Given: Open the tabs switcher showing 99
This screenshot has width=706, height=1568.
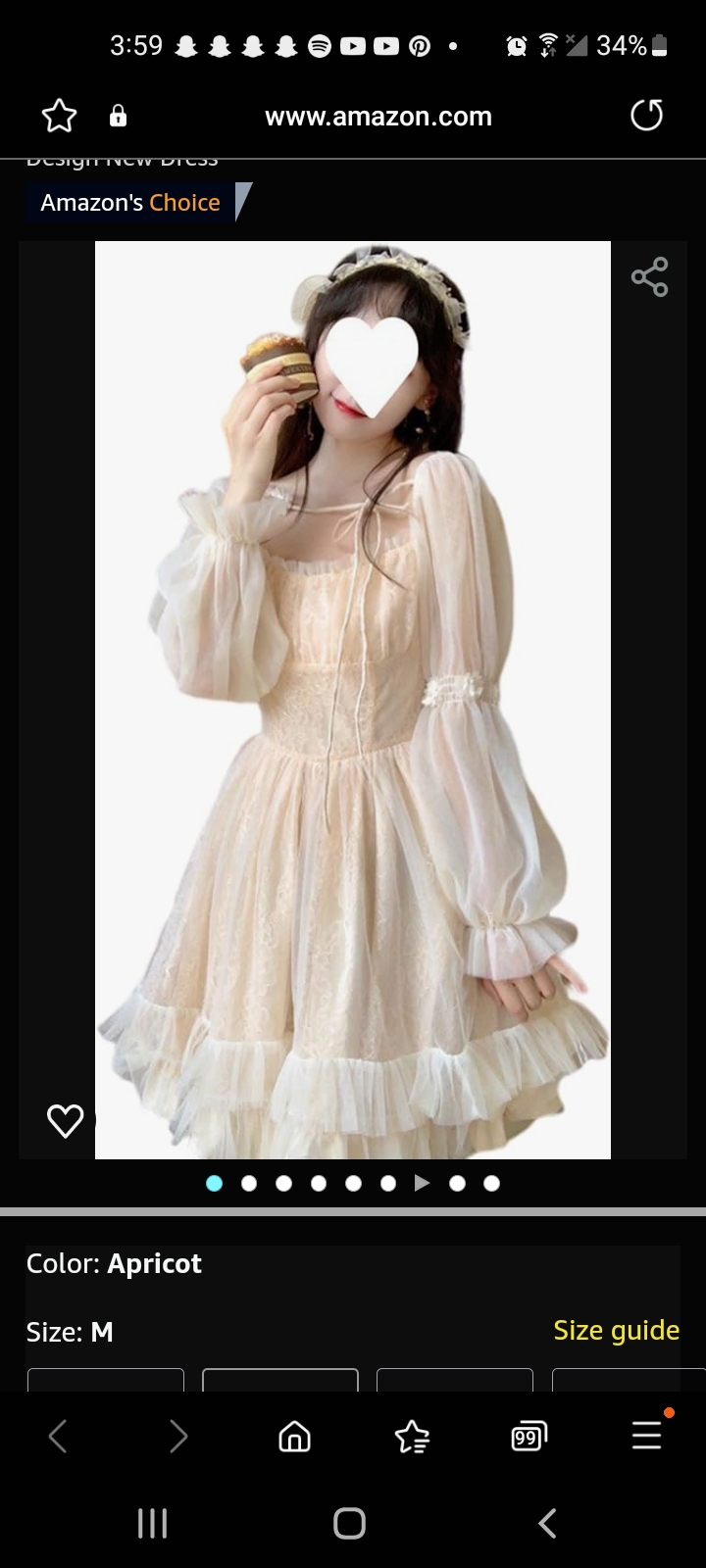Looking at the screenshot, I should pyautogui.click(x=529, y=1437).
